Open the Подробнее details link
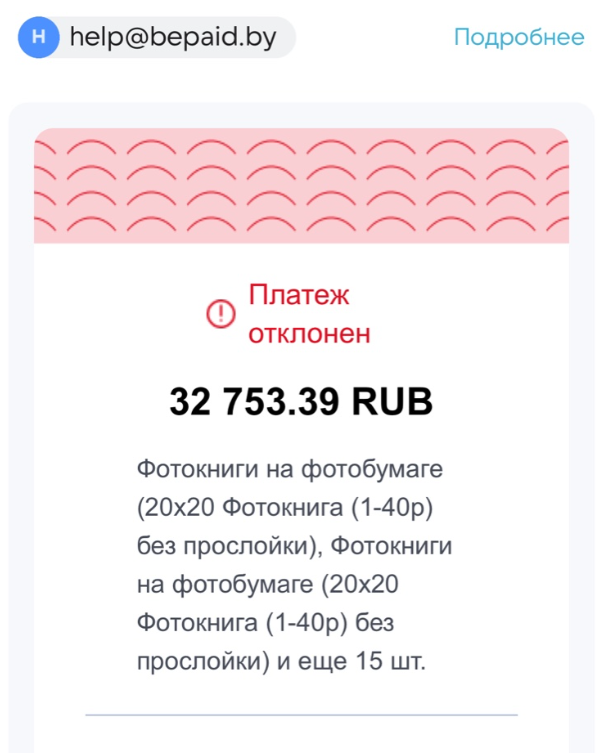604x753 pixels. pos(518,38)
